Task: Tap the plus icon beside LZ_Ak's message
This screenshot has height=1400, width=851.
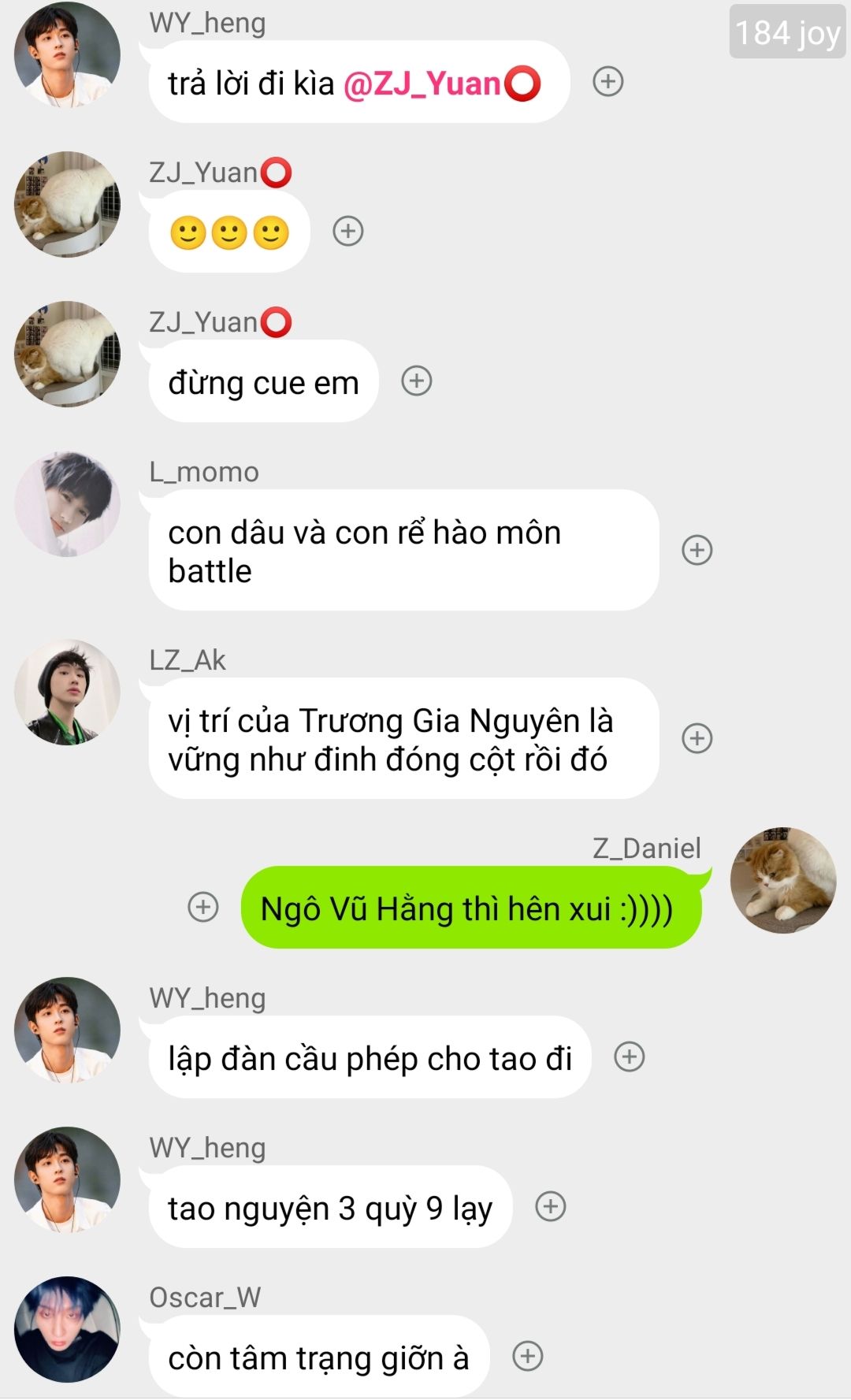Action: point(697,738)
